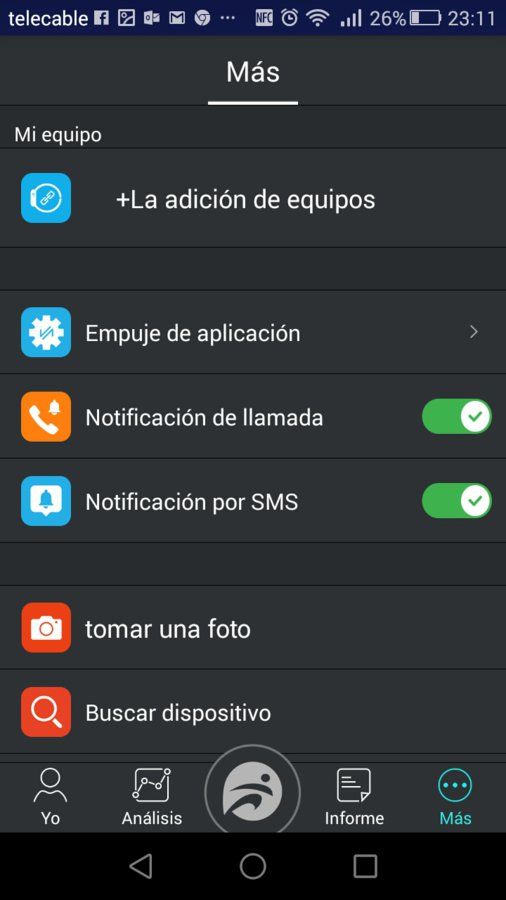506x900 pixels.
Task: Open Buscar dispositivo
Action: [252, 712]
